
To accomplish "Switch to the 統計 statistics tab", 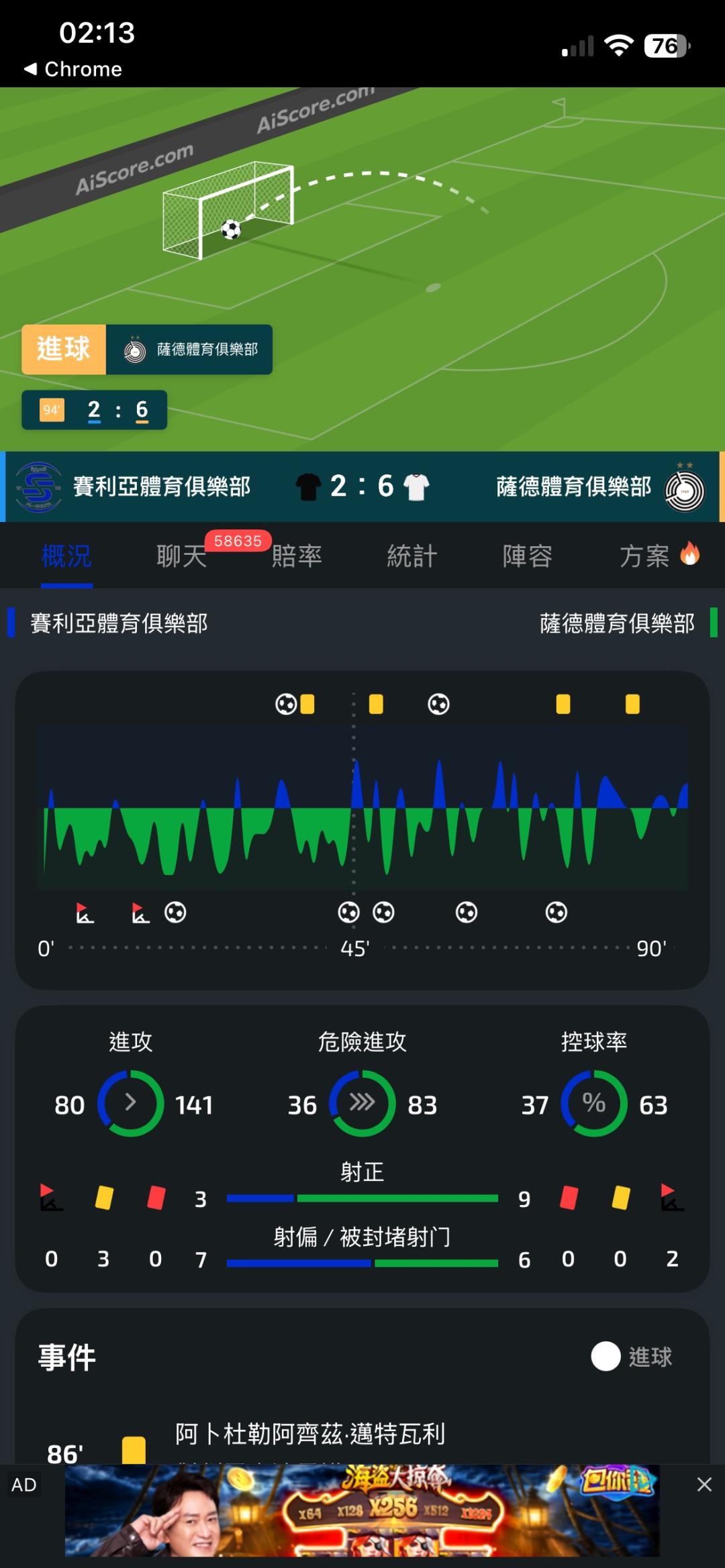I will point(412,556).
